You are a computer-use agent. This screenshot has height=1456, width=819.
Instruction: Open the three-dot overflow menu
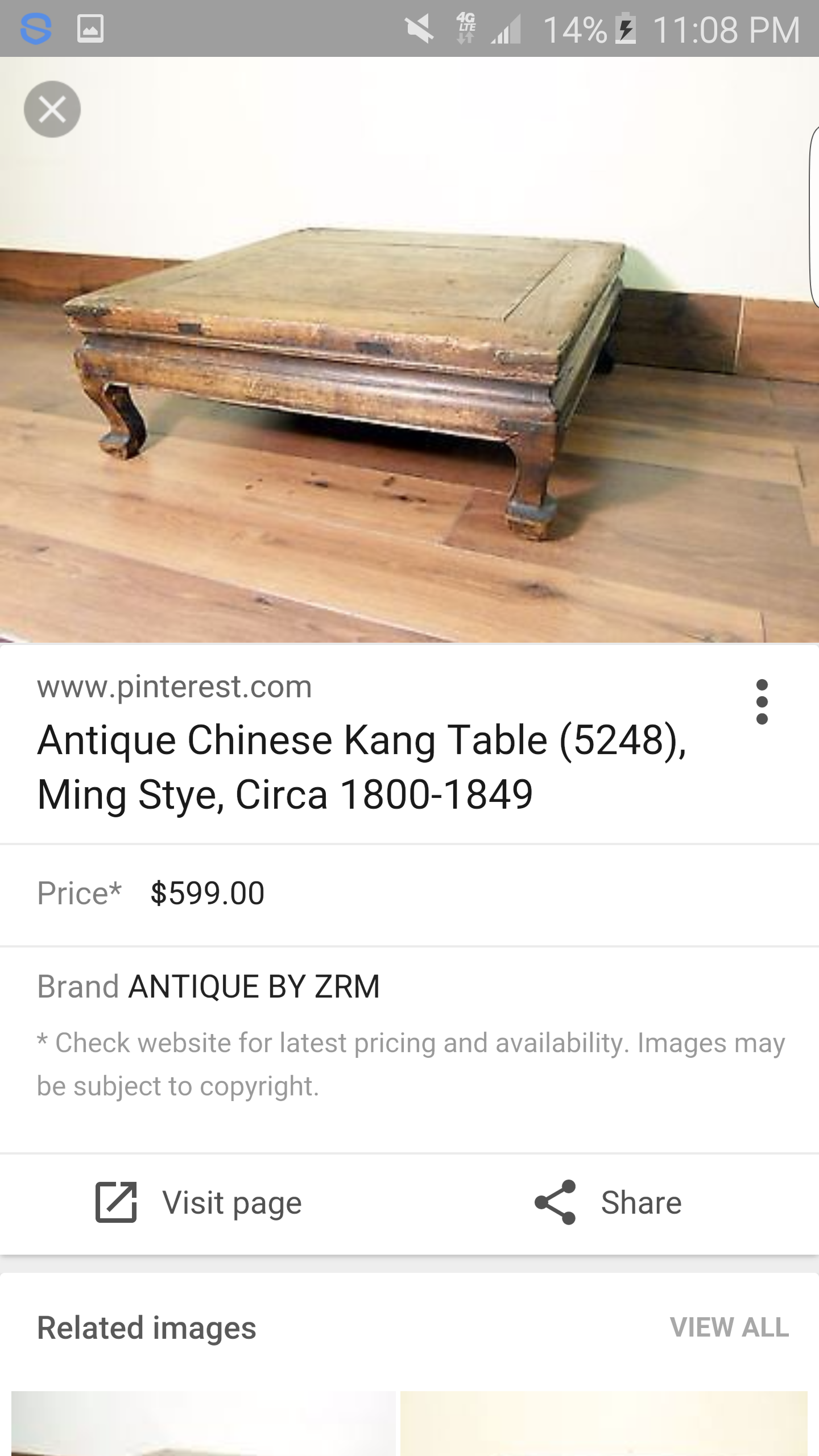[762, 702]
